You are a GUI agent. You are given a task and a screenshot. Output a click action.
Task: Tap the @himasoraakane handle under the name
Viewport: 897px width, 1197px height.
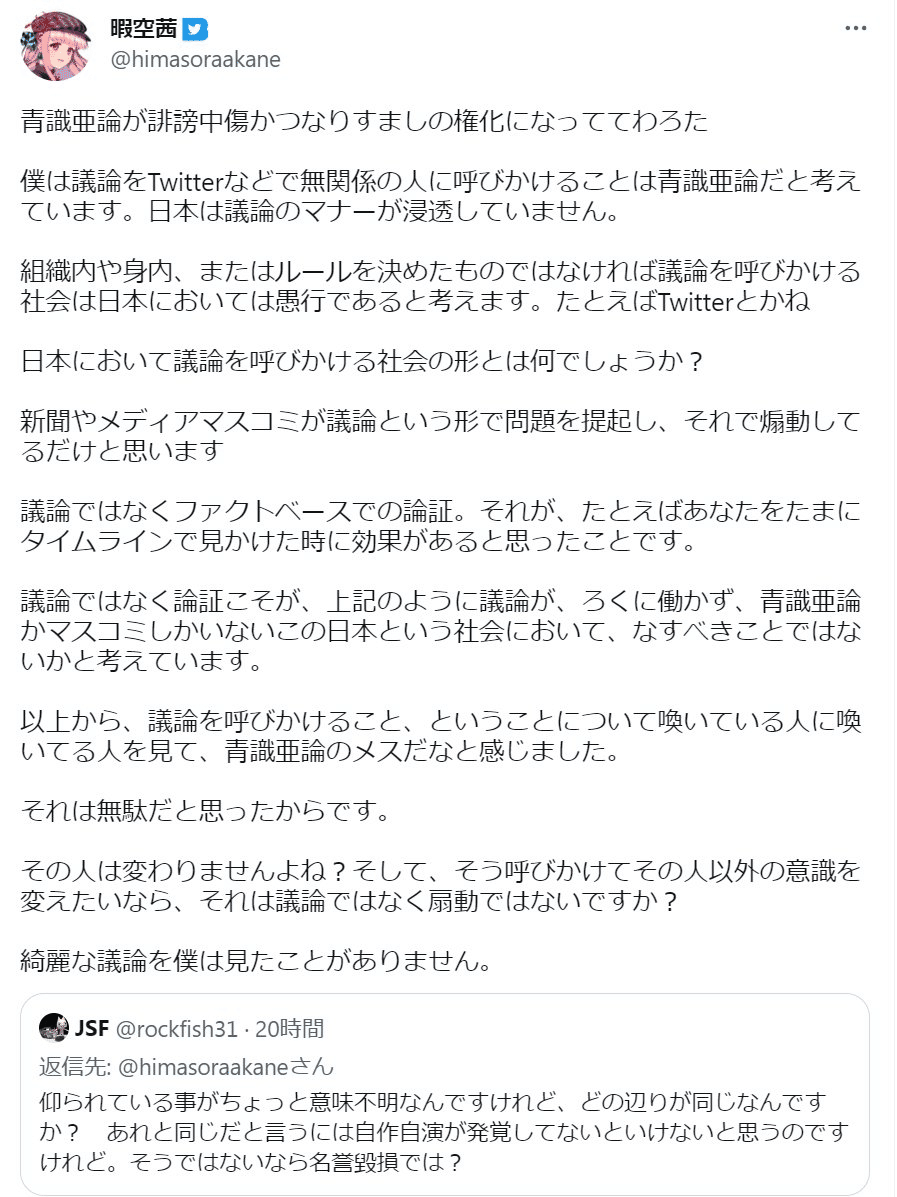coord(196,59)
